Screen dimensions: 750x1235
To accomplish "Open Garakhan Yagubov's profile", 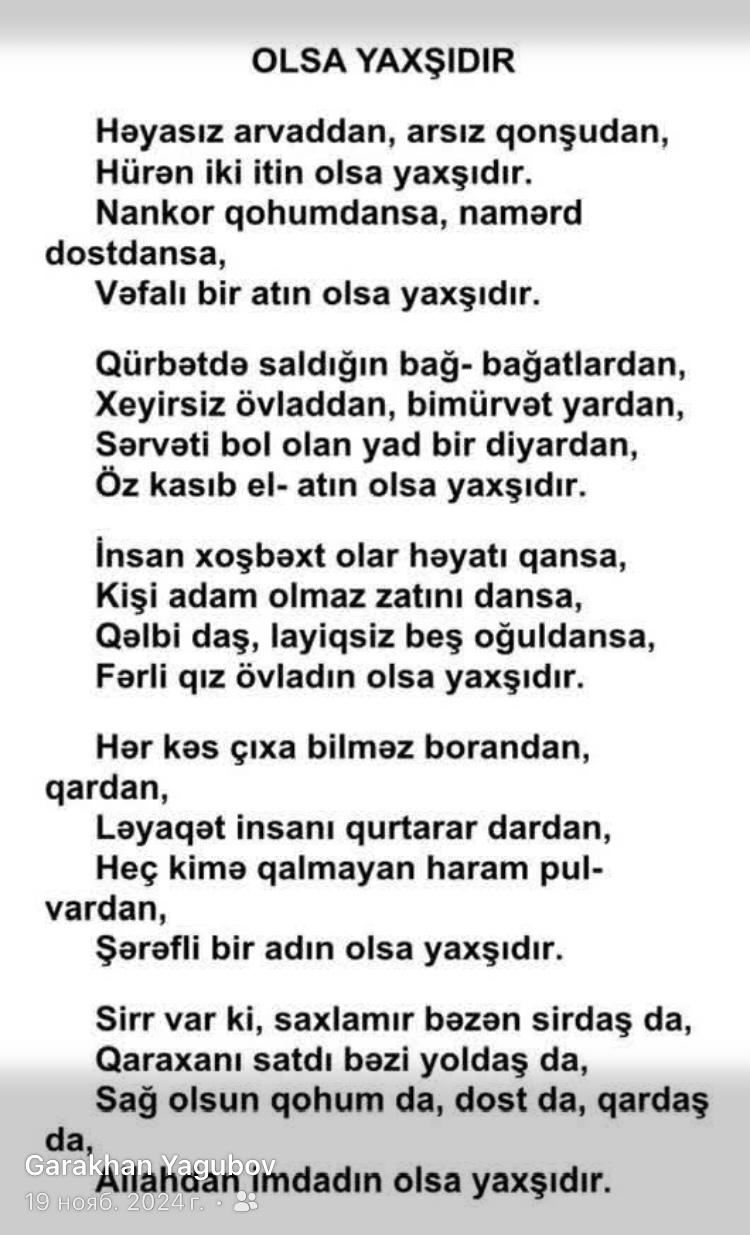I will tap(150, 1166).
